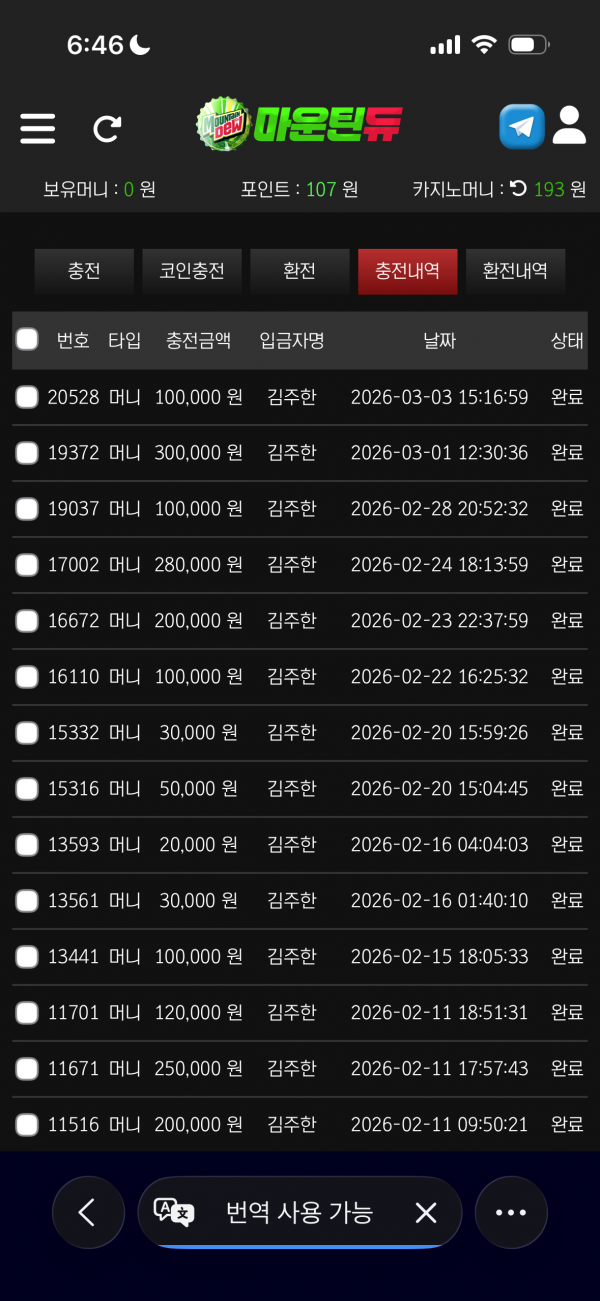Select the checkbox for entry 11516
This screenshot has width=600, height=1301.
(x=27, y=1125)
